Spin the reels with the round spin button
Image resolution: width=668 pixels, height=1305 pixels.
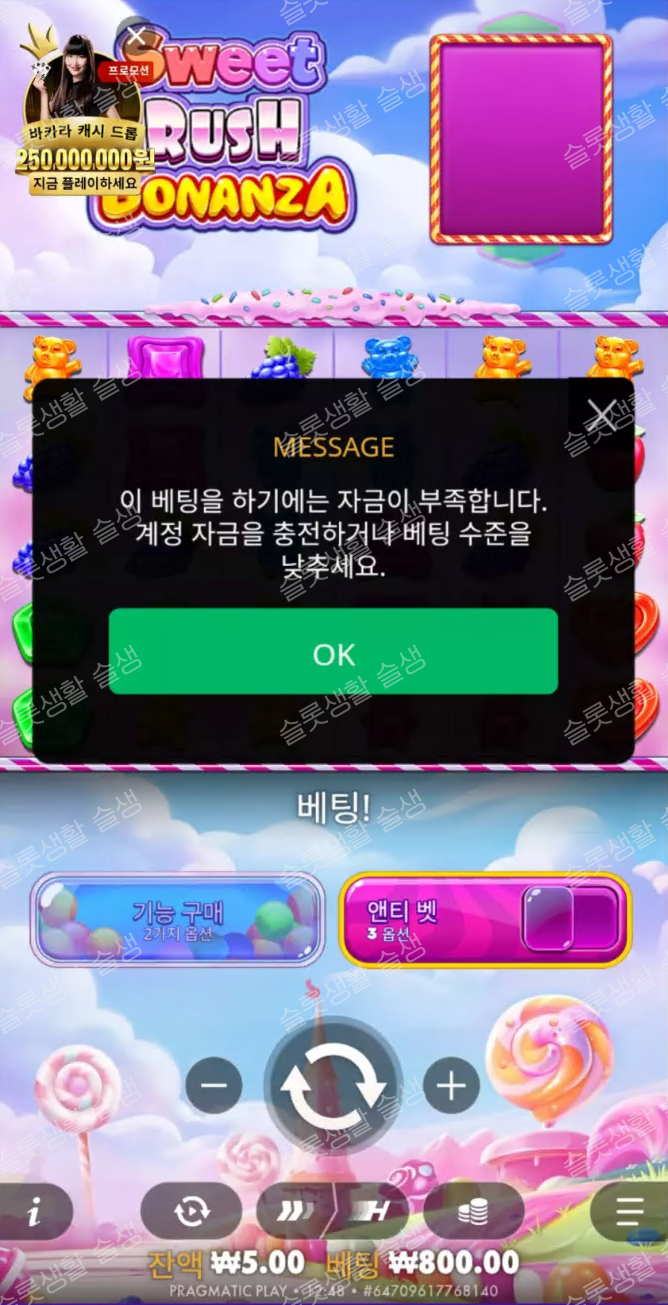coord(333,1085)
